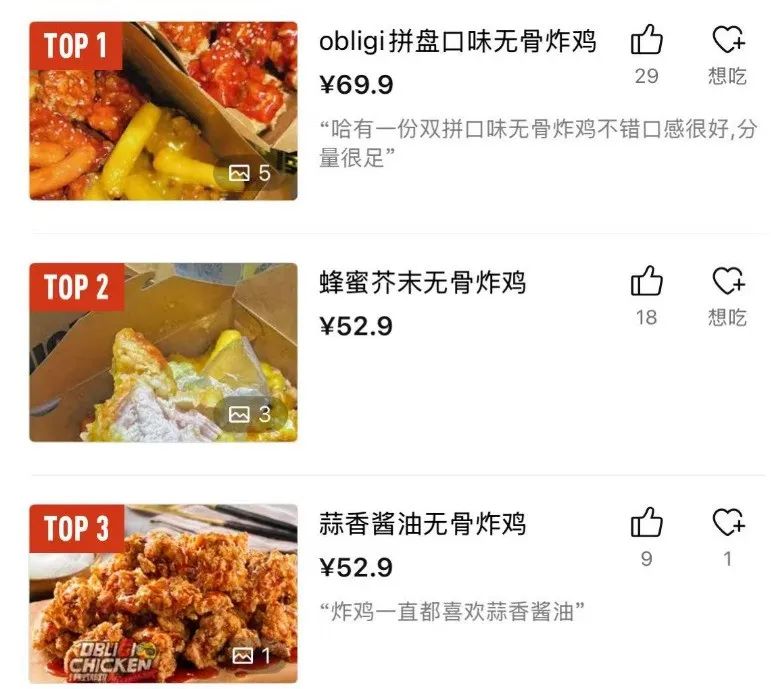Like the obligi拼盘口味无骨炸鸡 dish
771x689 pixels.
pos(646,42)
